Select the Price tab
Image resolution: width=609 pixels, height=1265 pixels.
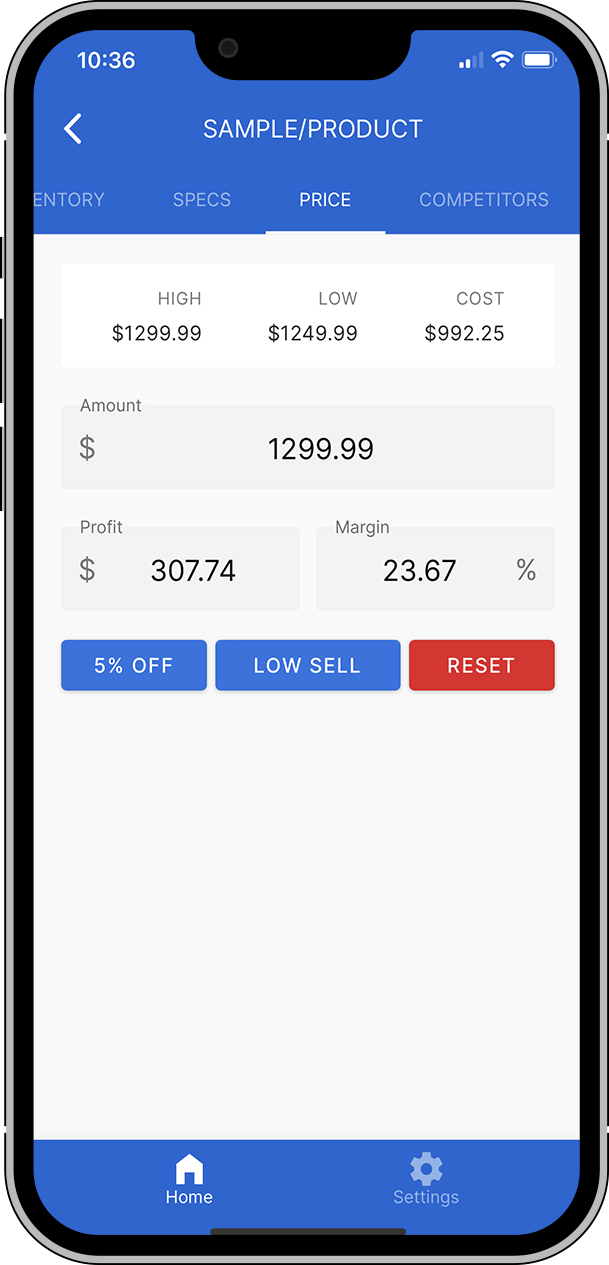coord(325,200)
